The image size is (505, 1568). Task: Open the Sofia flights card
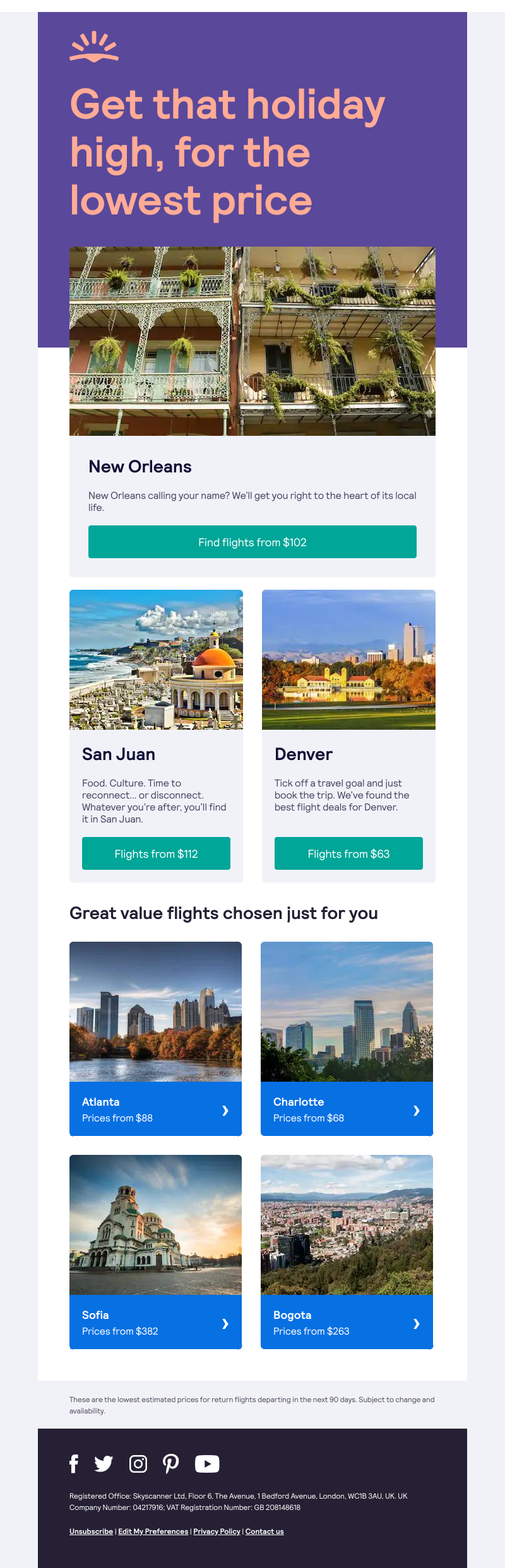[155, 1322]
